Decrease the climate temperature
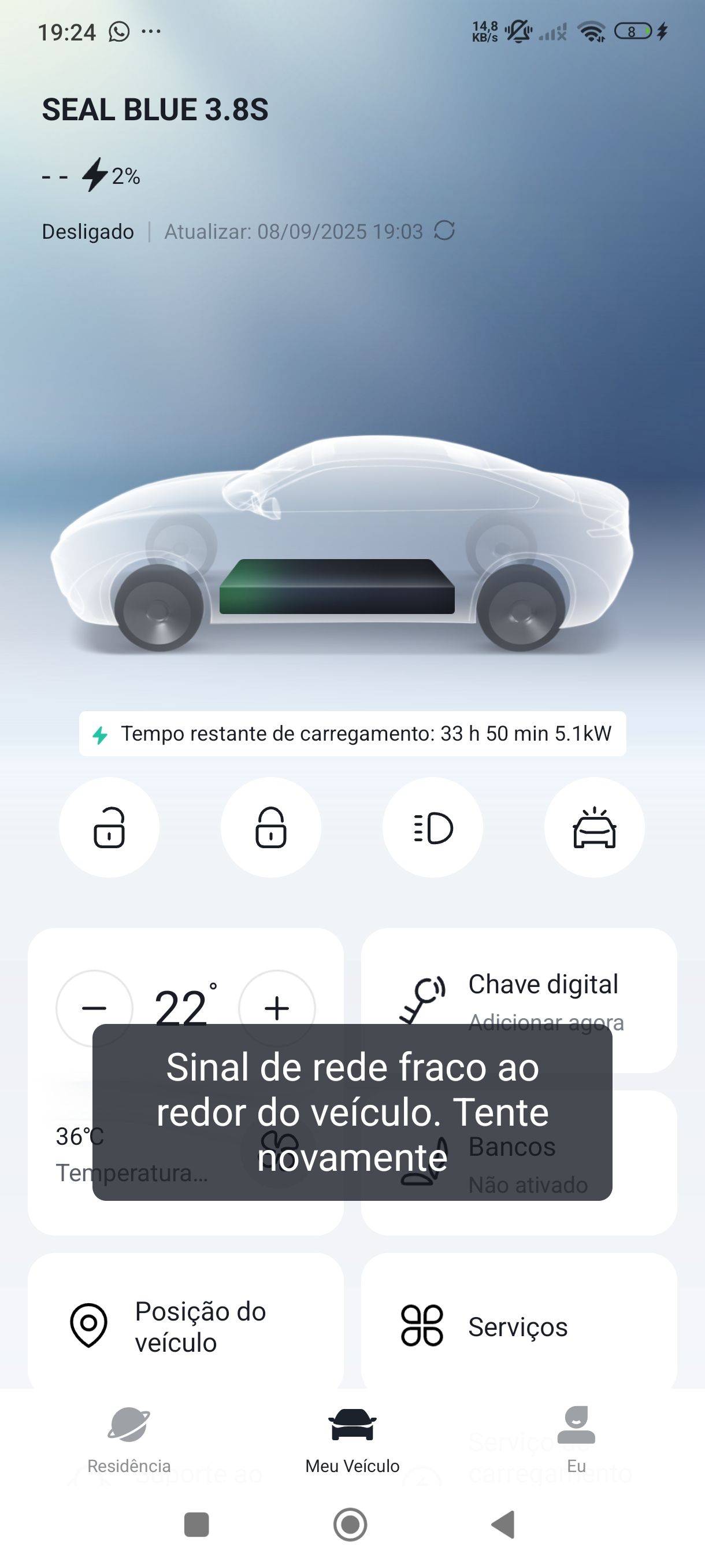The width and height of the screenshot is (705, 1568). point(94,1008)
